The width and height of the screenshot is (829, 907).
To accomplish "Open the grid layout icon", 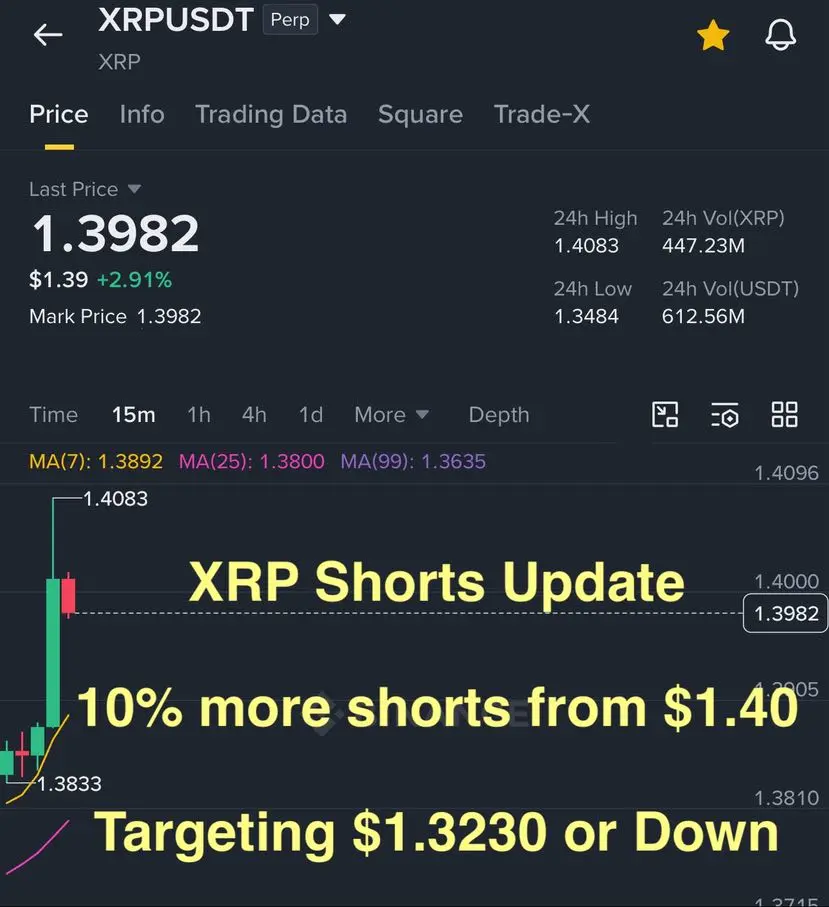I will pyautogui.click(x=785, y=415).
